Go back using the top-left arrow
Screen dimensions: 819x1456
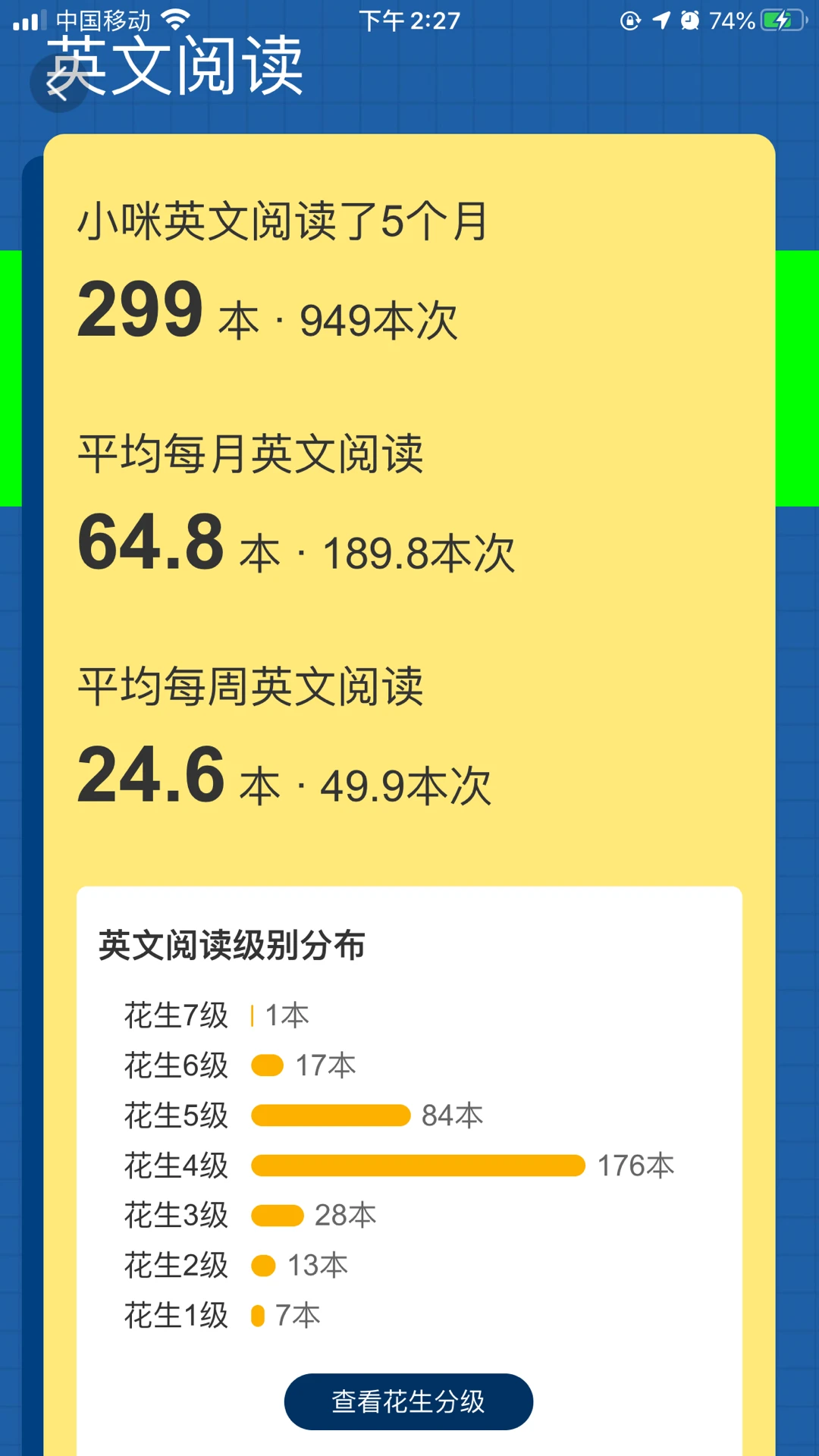coord(58,83)
